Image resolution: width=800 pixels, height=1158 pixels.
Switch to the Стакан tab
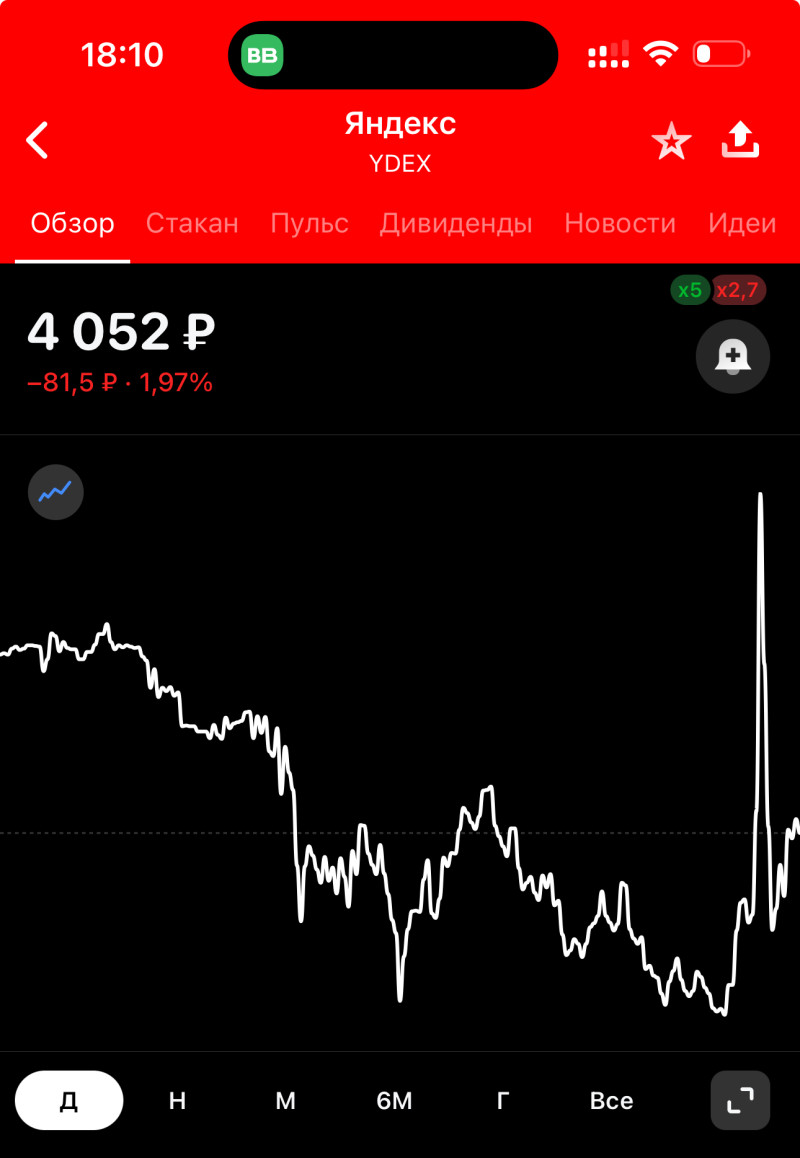(192, 223)
